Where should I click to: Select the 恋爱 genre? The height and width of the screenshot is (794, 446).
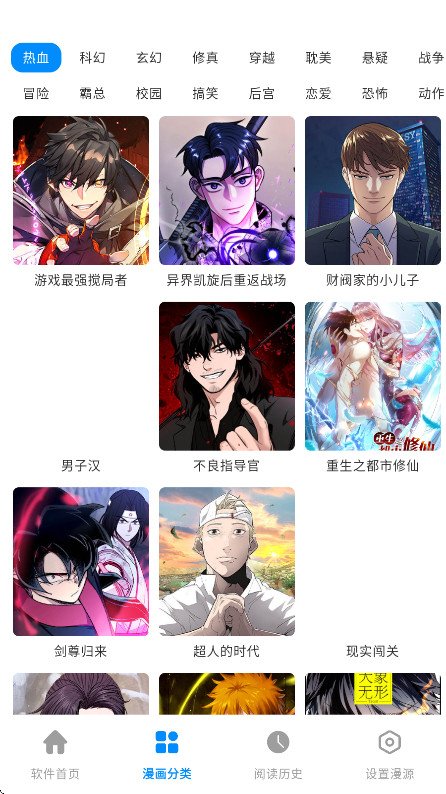point(318,94)
